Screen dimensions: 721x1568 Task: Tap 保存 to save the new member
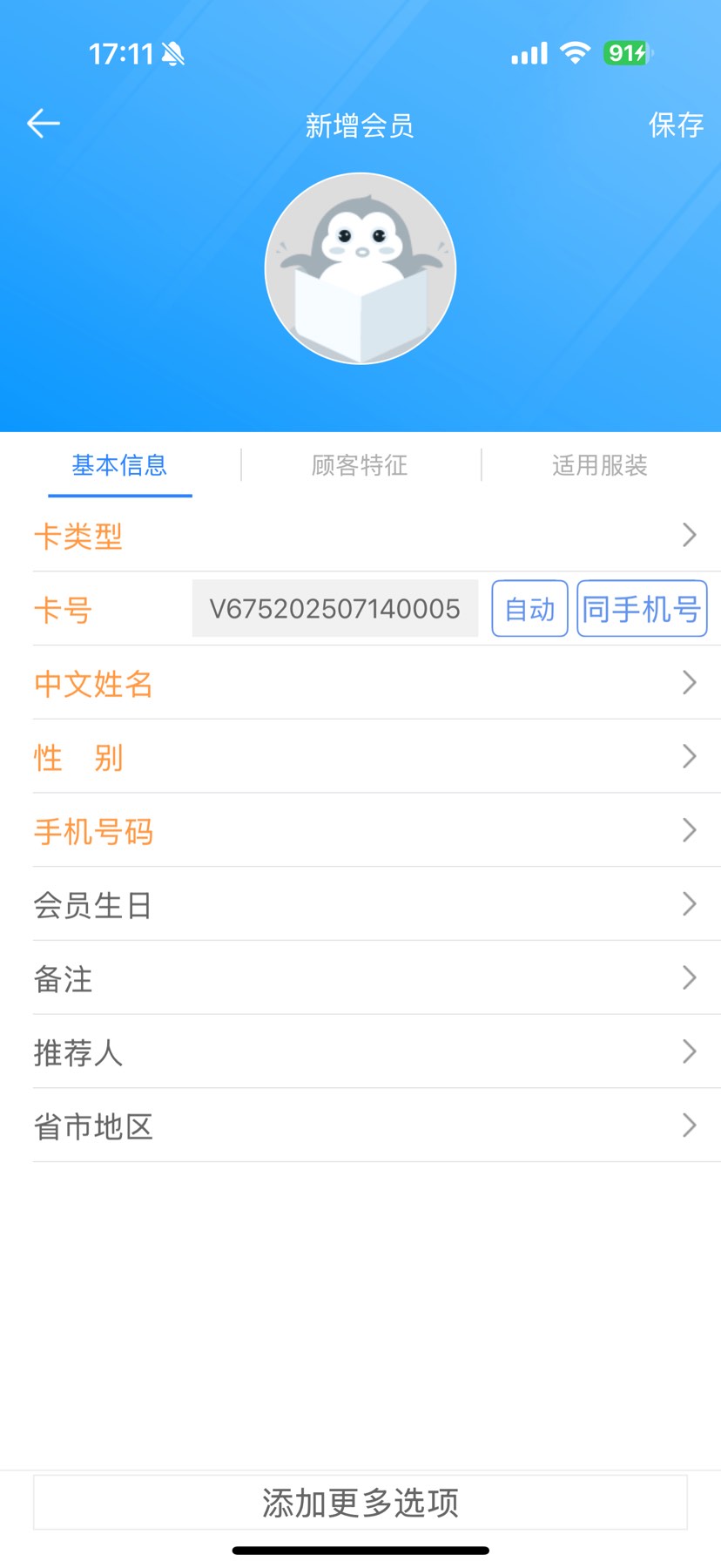676,125
